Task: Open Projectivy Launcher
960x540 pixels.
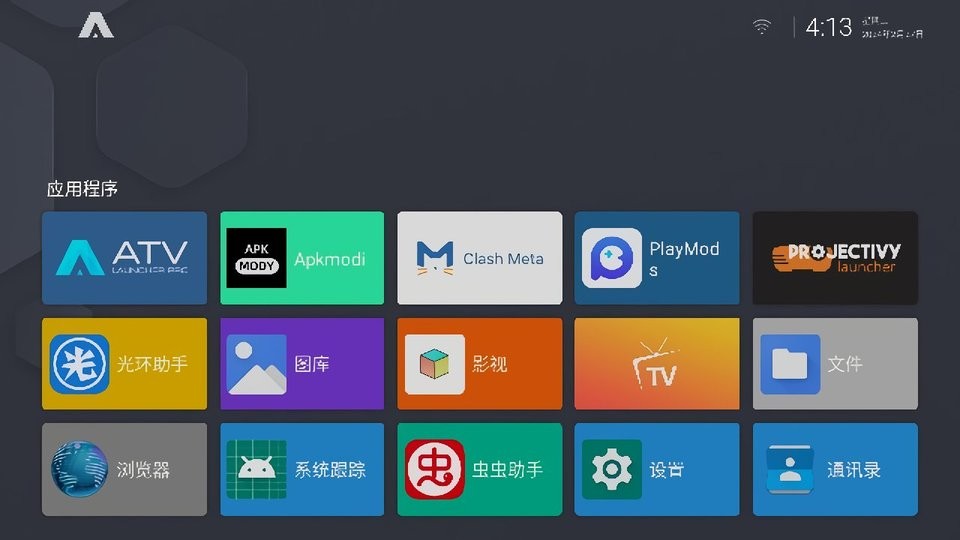Action: 835,258
